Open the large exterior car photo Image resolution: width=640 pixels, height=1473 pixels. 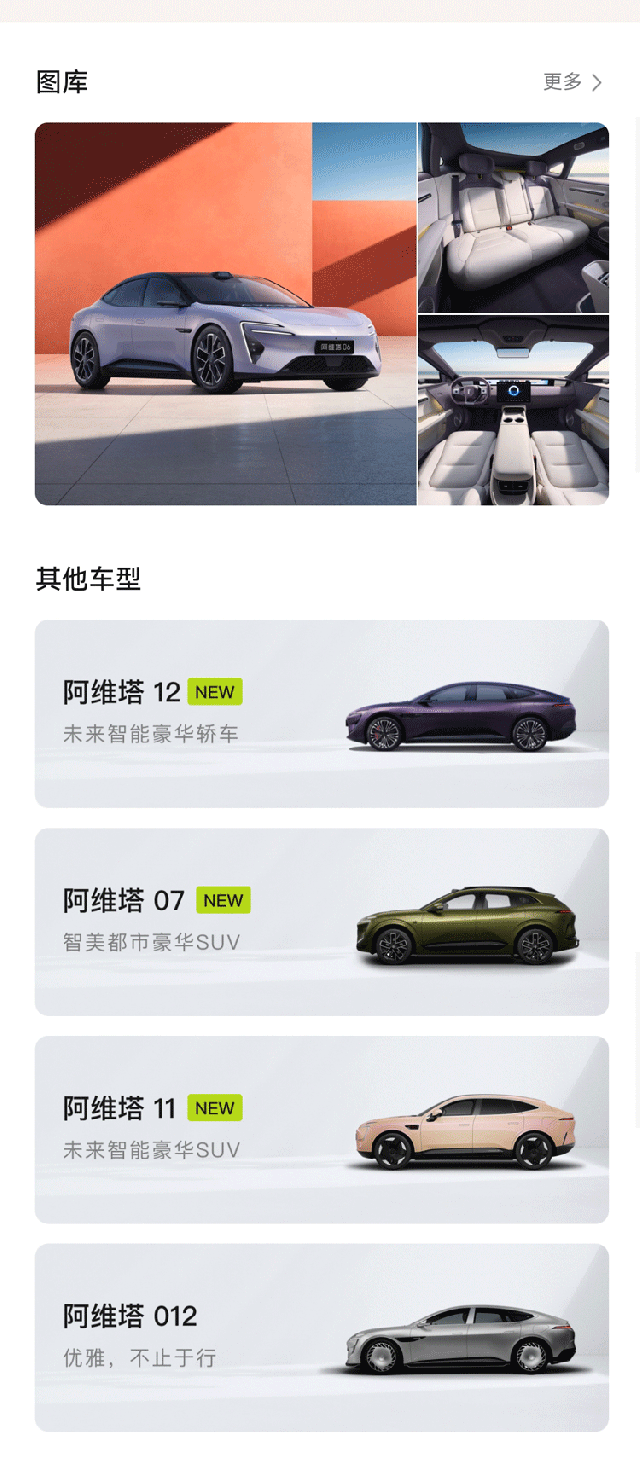pos(225,313)
